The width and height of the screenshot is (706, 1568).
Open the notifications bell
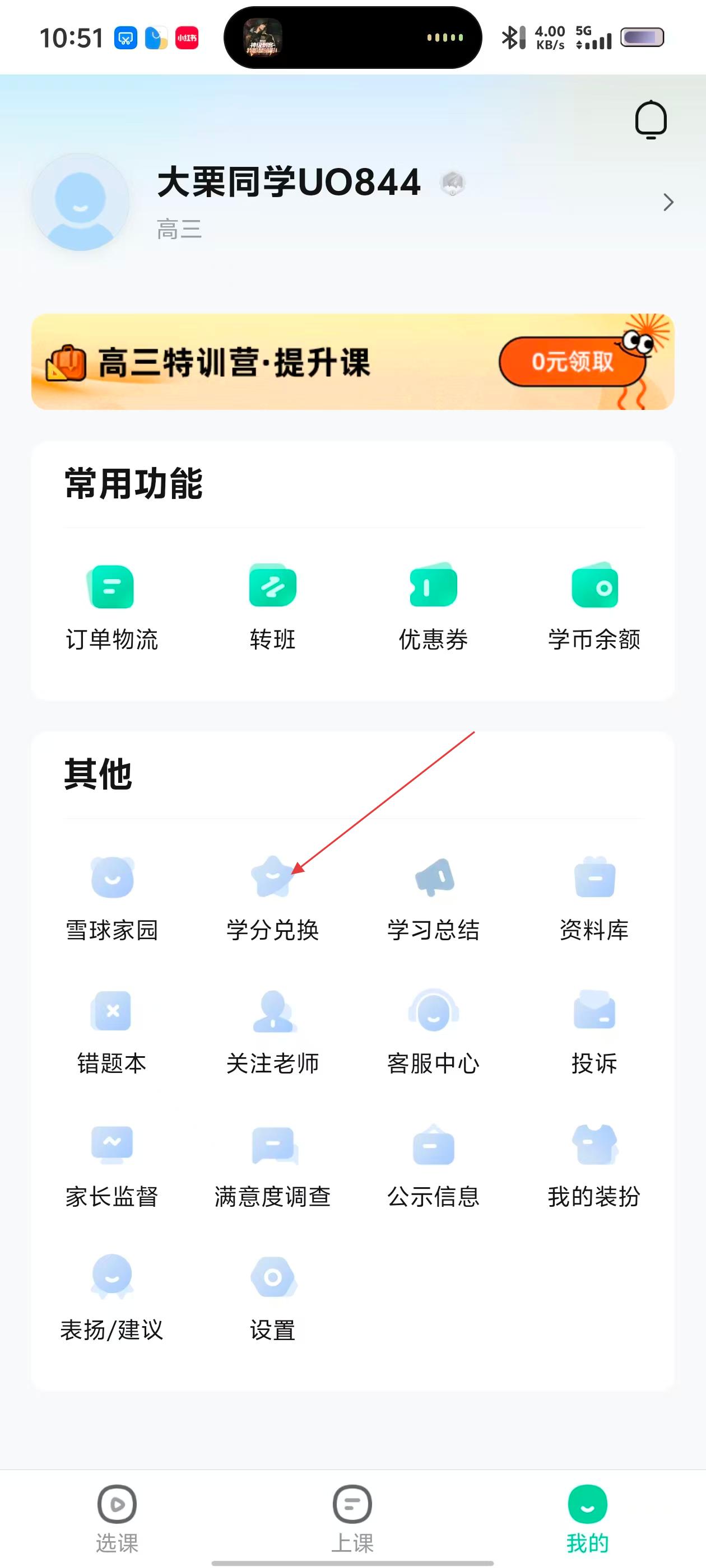tap(651, 119)
